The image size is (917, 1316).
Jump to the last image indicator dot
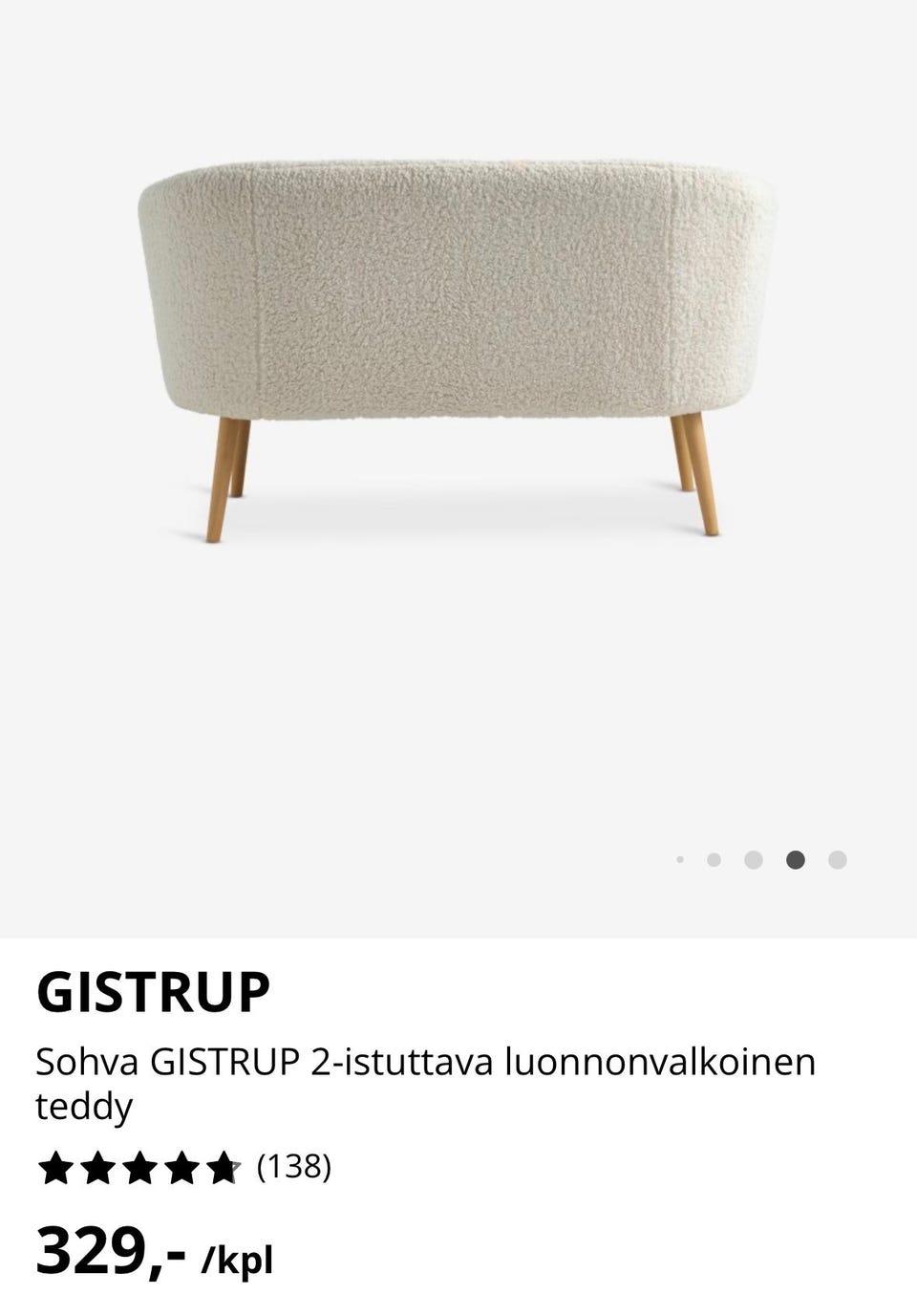(837, 860)
